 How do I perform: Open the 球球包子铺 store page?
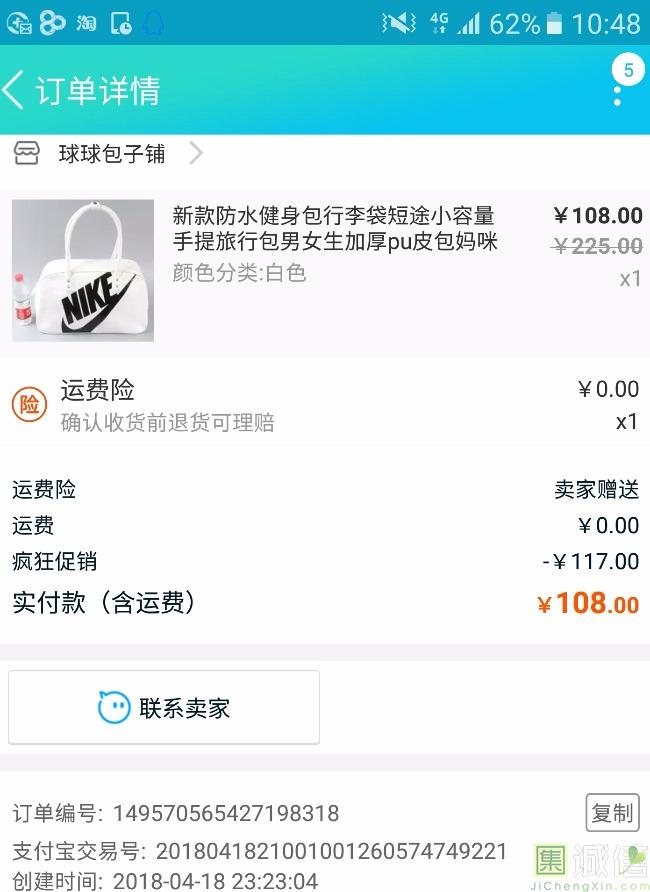click(112, 154)
